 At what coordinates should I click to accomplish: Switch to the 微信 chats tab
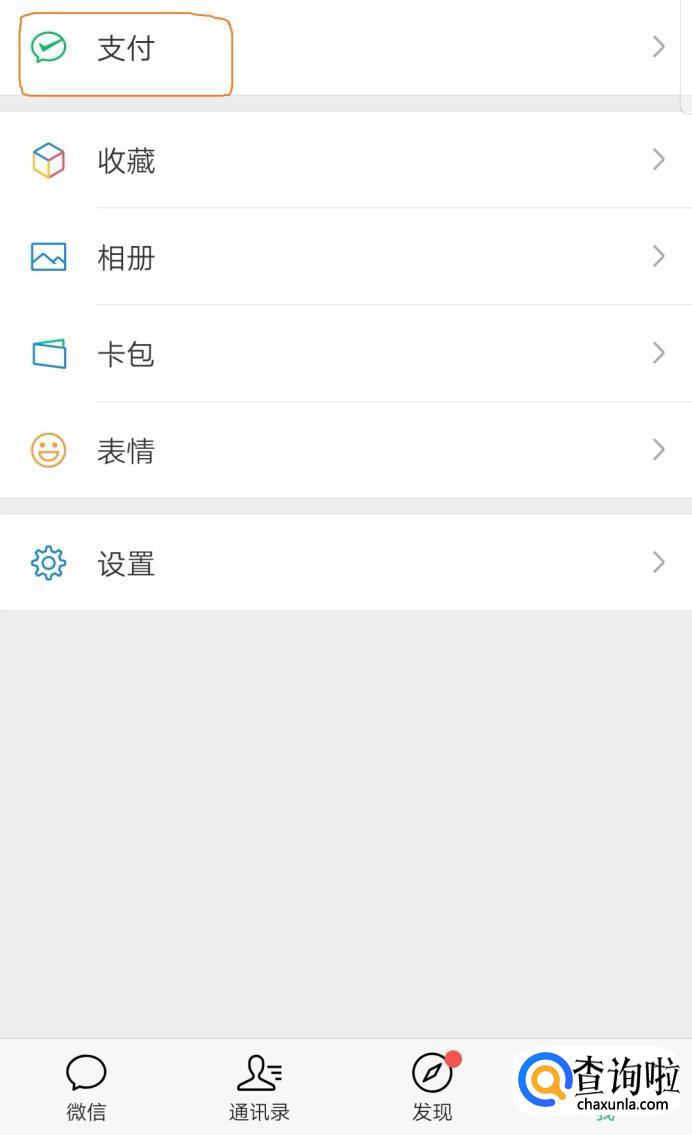[x=86, y=1087]
